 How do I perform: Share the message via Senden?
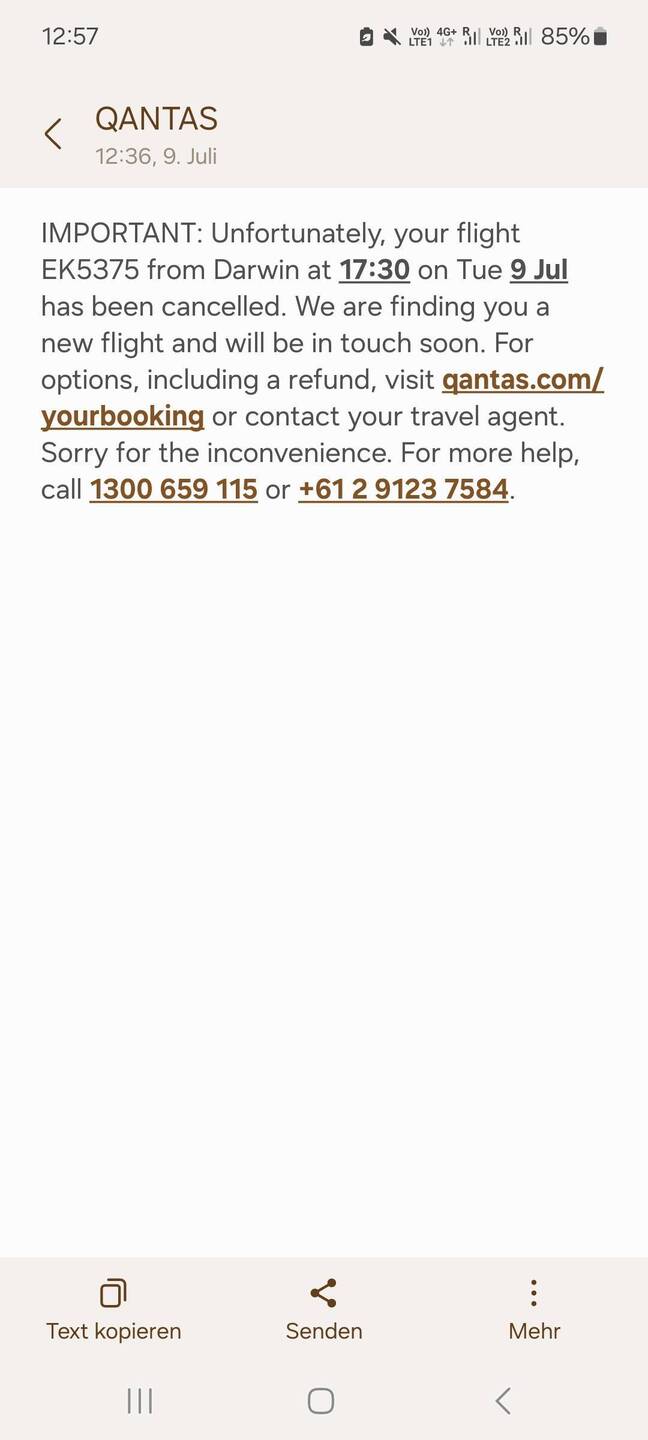[324, 1308]
